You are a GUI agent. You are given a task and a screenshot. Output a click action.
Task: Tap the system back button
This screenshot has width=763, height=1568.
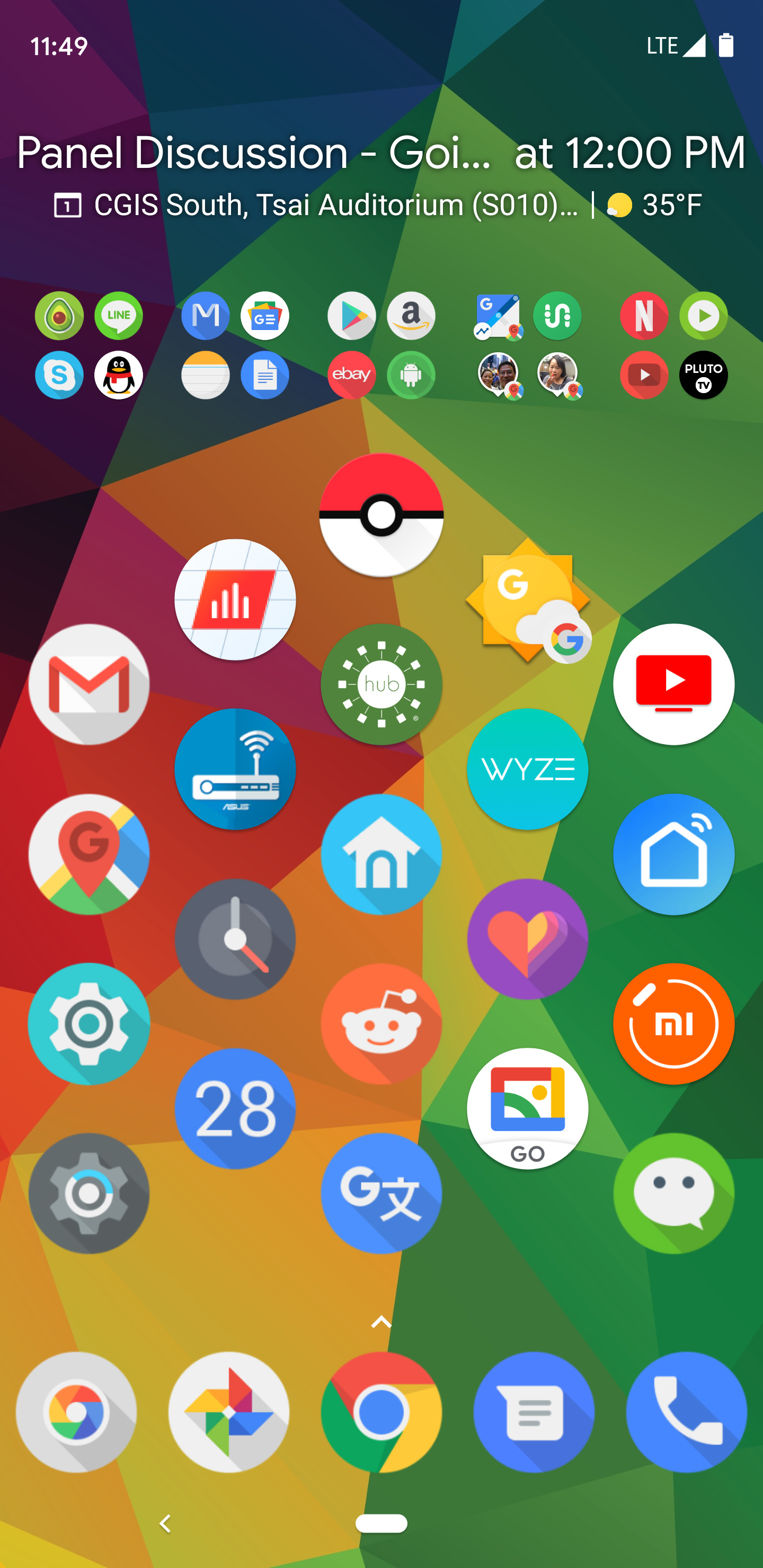point(164,1524)
